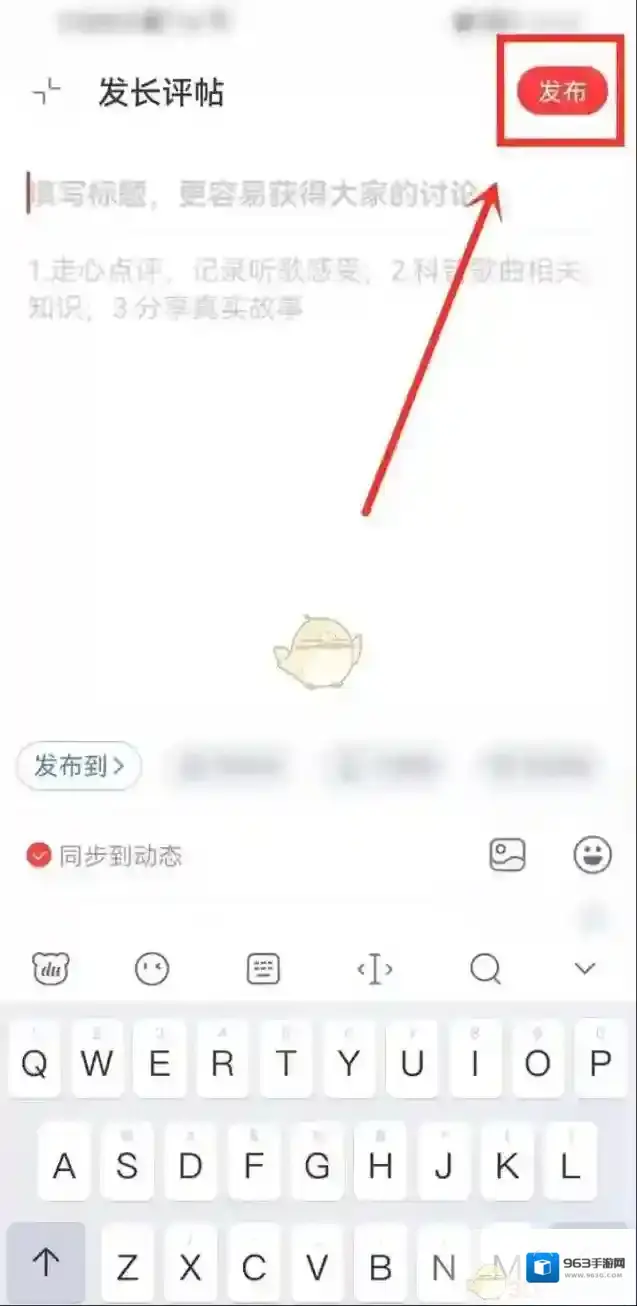Uncheck 同步到动态 sync option
This screenshot has height=1306, width=637.
[38, 856]
